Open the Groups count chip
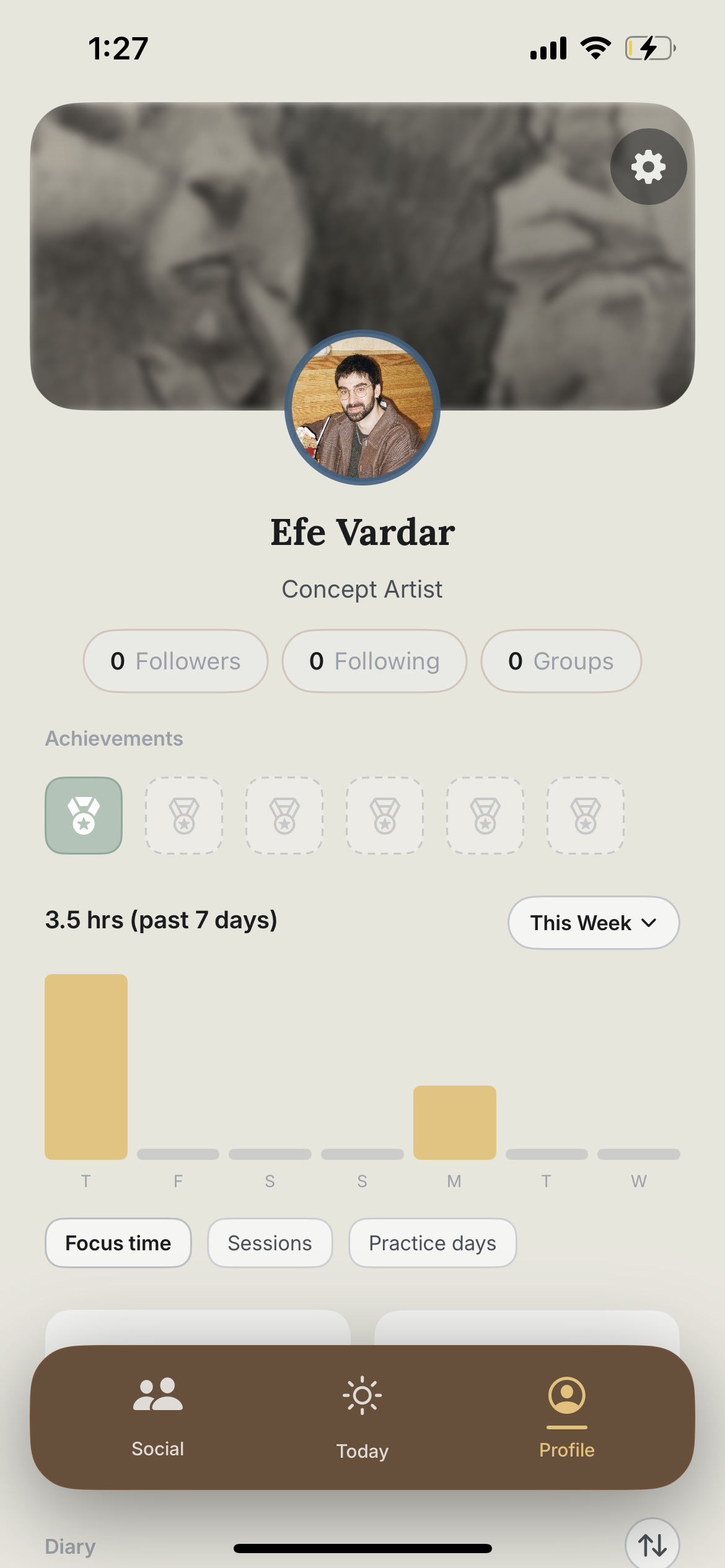725x1568 pixels. 561,661
